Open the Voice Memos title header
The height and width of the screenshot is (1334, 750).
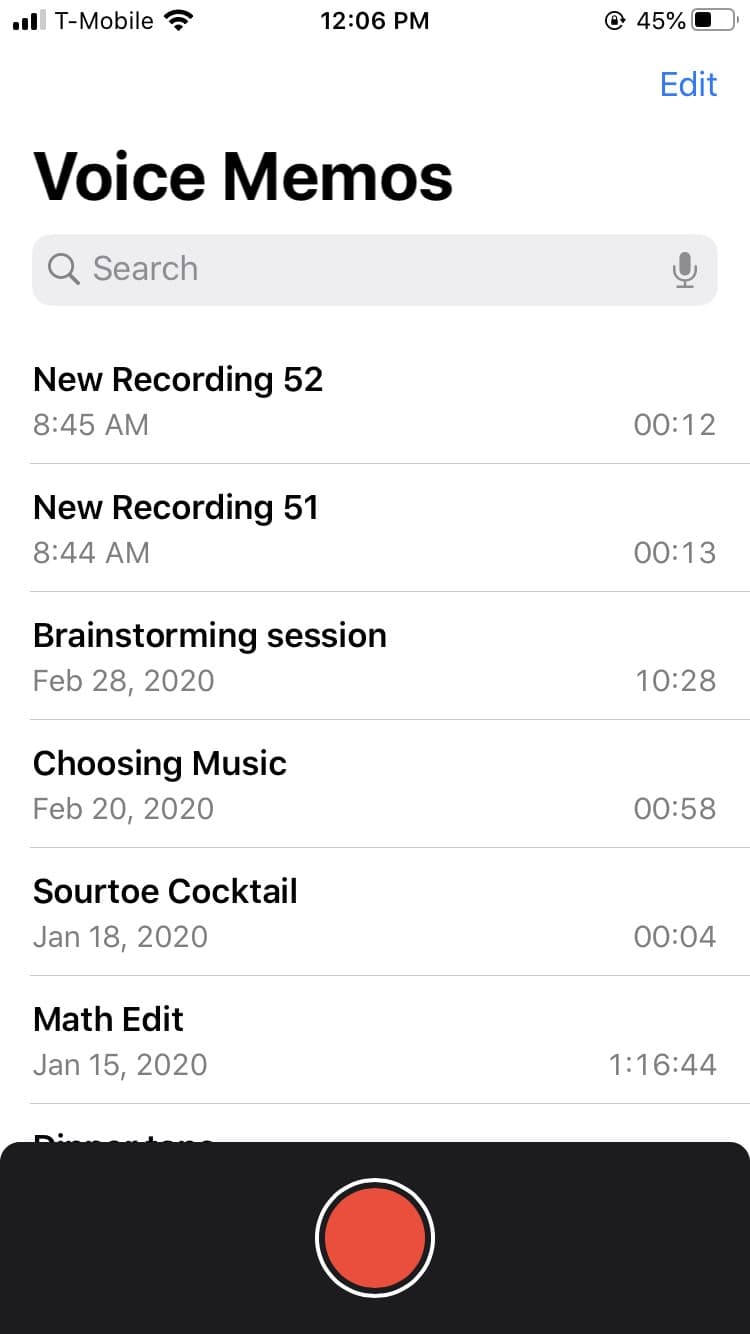click(243, 175)
